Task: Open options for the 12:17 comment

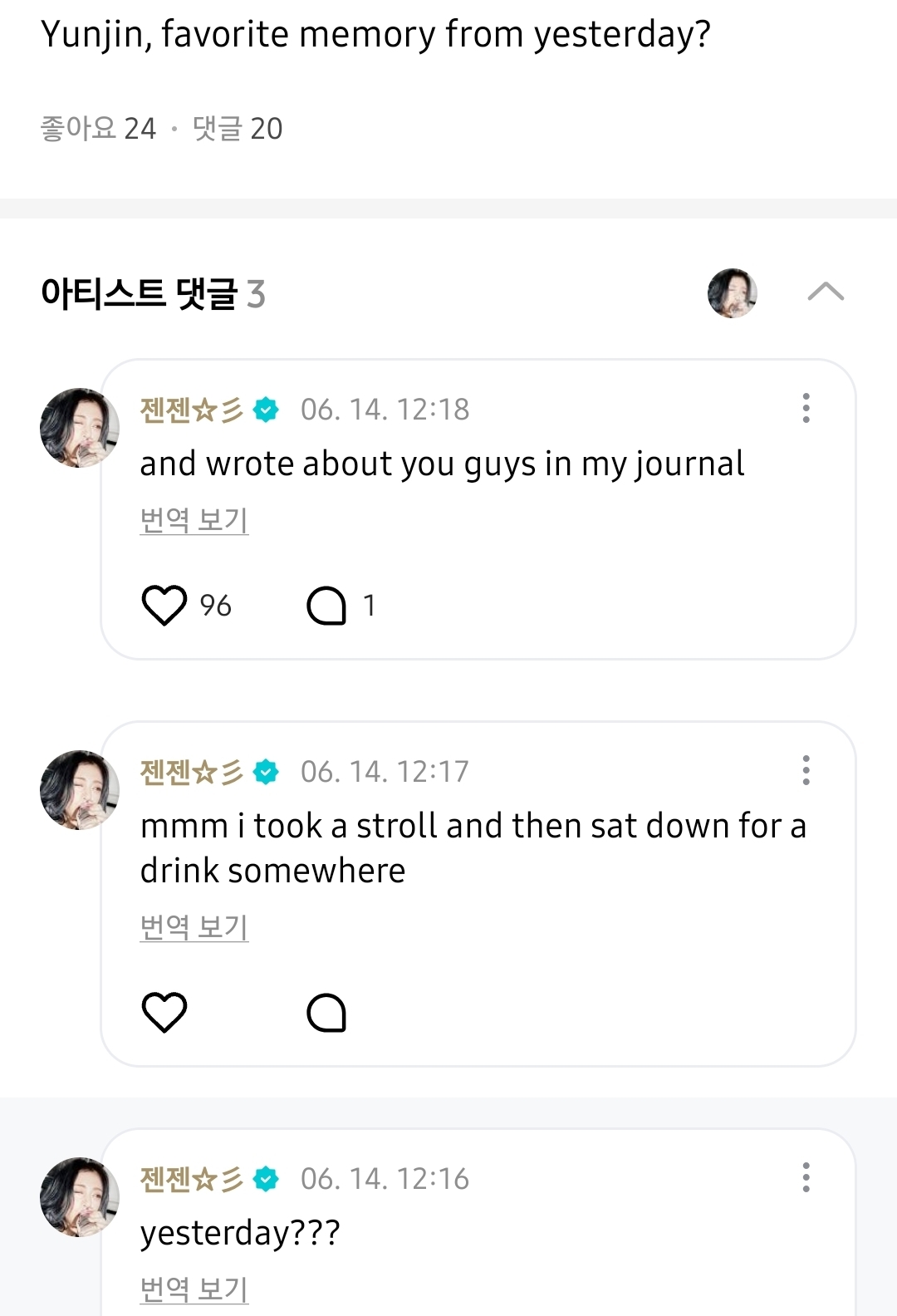Action: (806, 771)
